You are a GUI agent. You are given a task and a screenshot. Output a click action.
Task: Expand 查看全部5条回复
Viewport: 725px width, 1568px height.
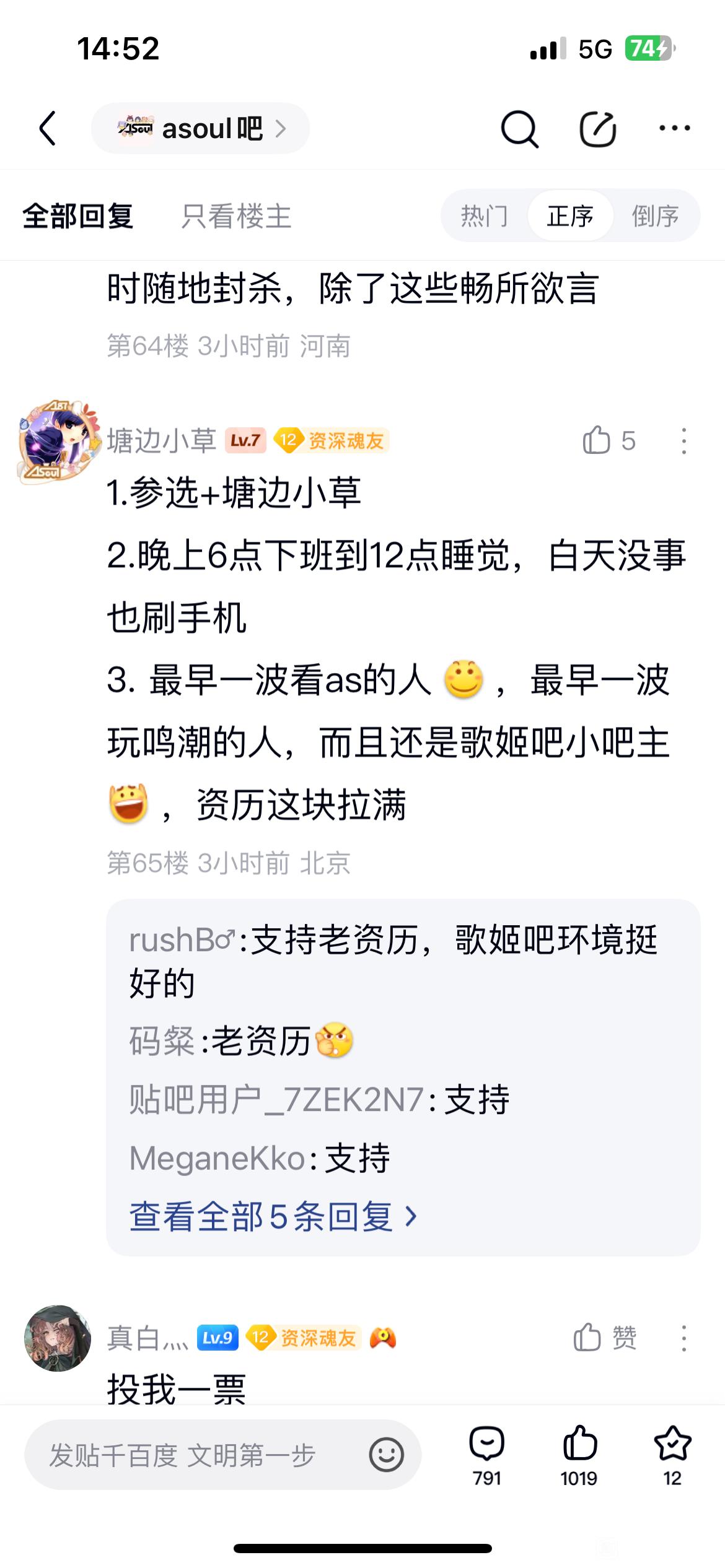coord(273,1216)
